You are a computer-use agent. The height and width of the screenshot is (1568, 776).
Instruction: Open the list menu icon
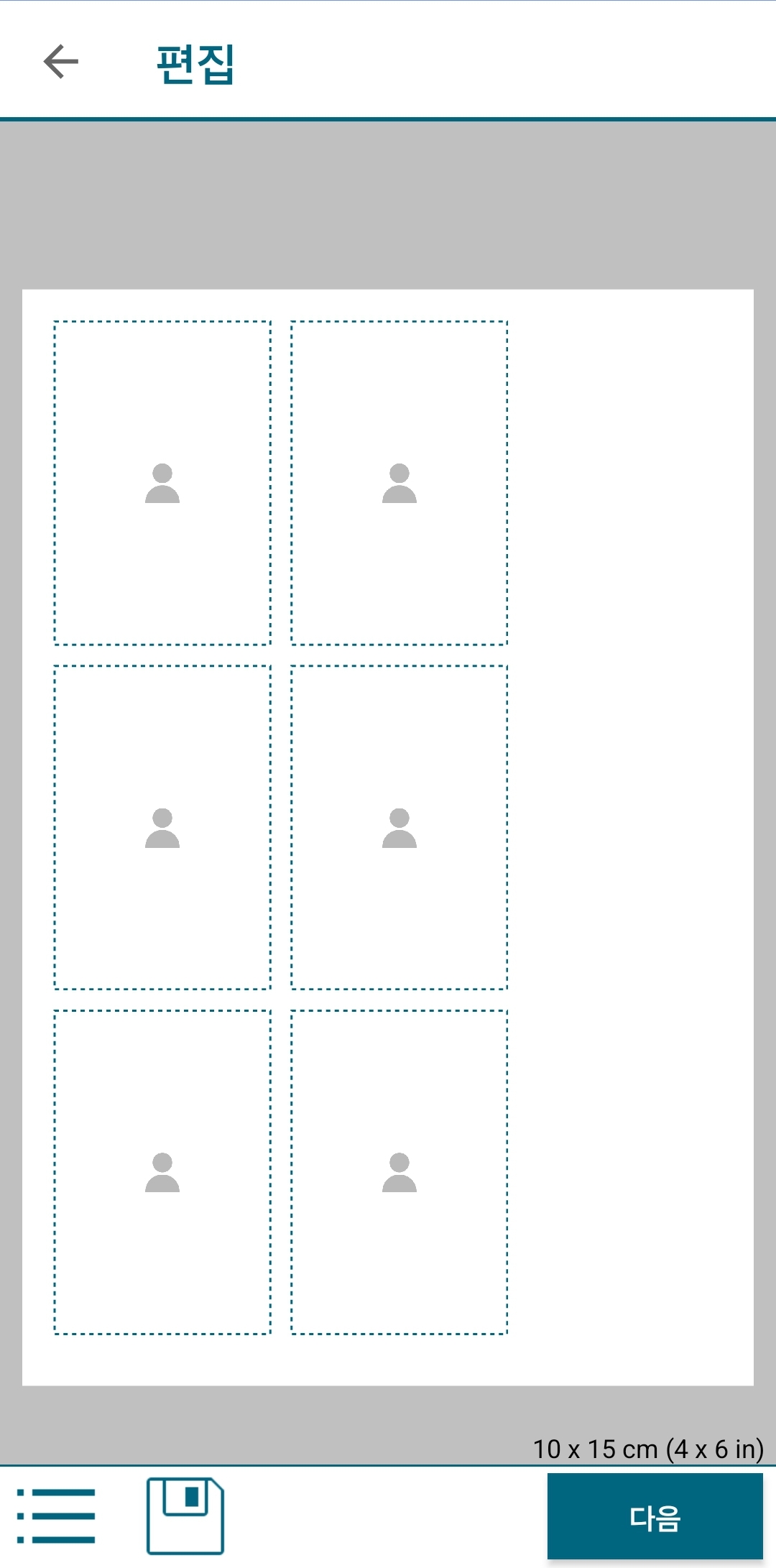56,1516
